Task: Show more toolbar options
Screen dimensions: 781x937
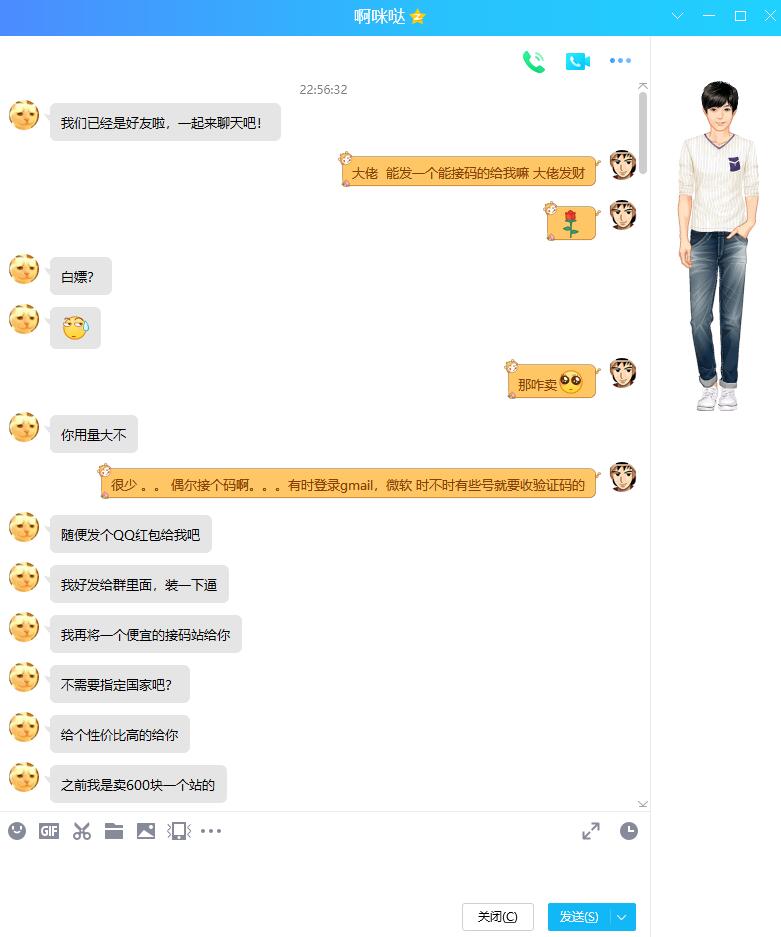Action: (x=210, y=830)
